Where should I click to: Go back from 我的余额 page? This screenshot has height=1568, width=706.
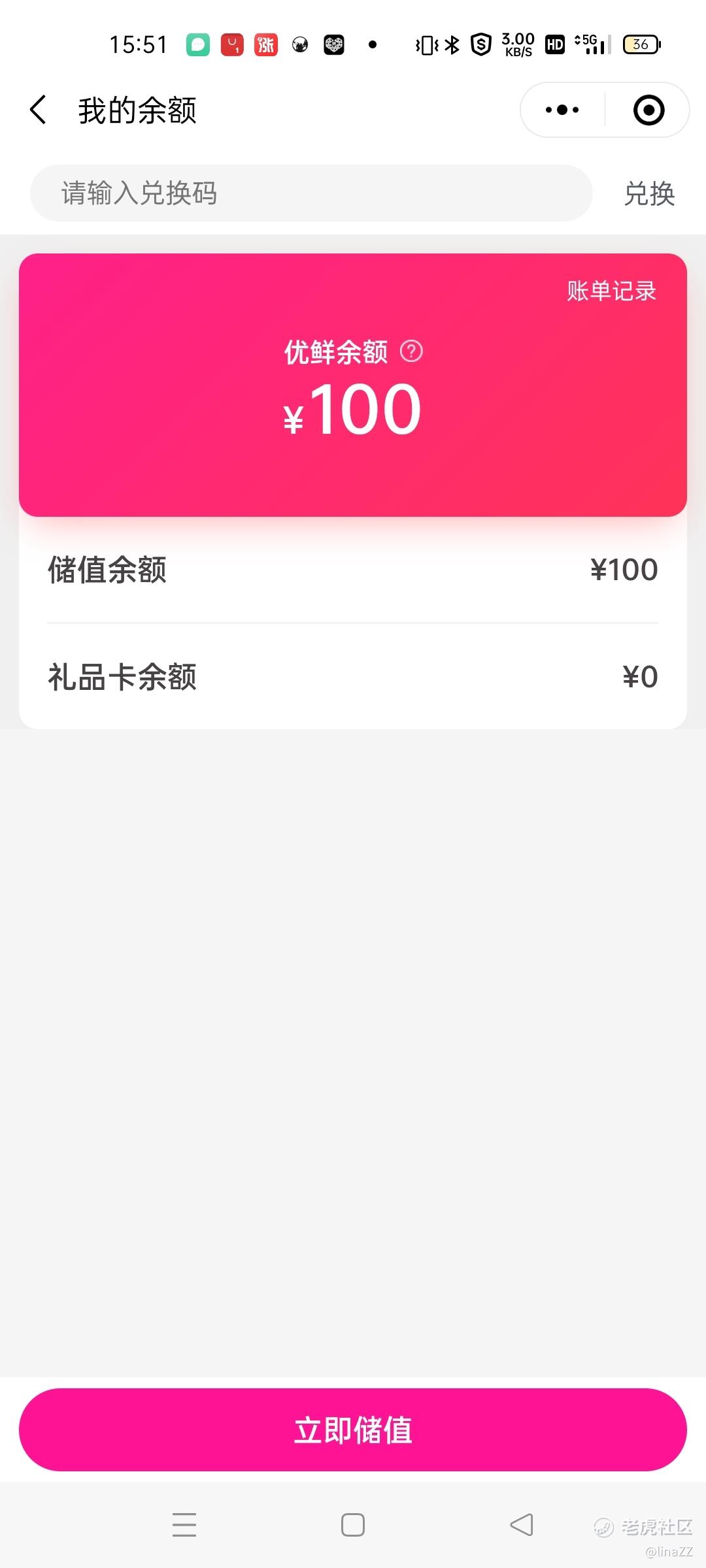pos(39,110)
